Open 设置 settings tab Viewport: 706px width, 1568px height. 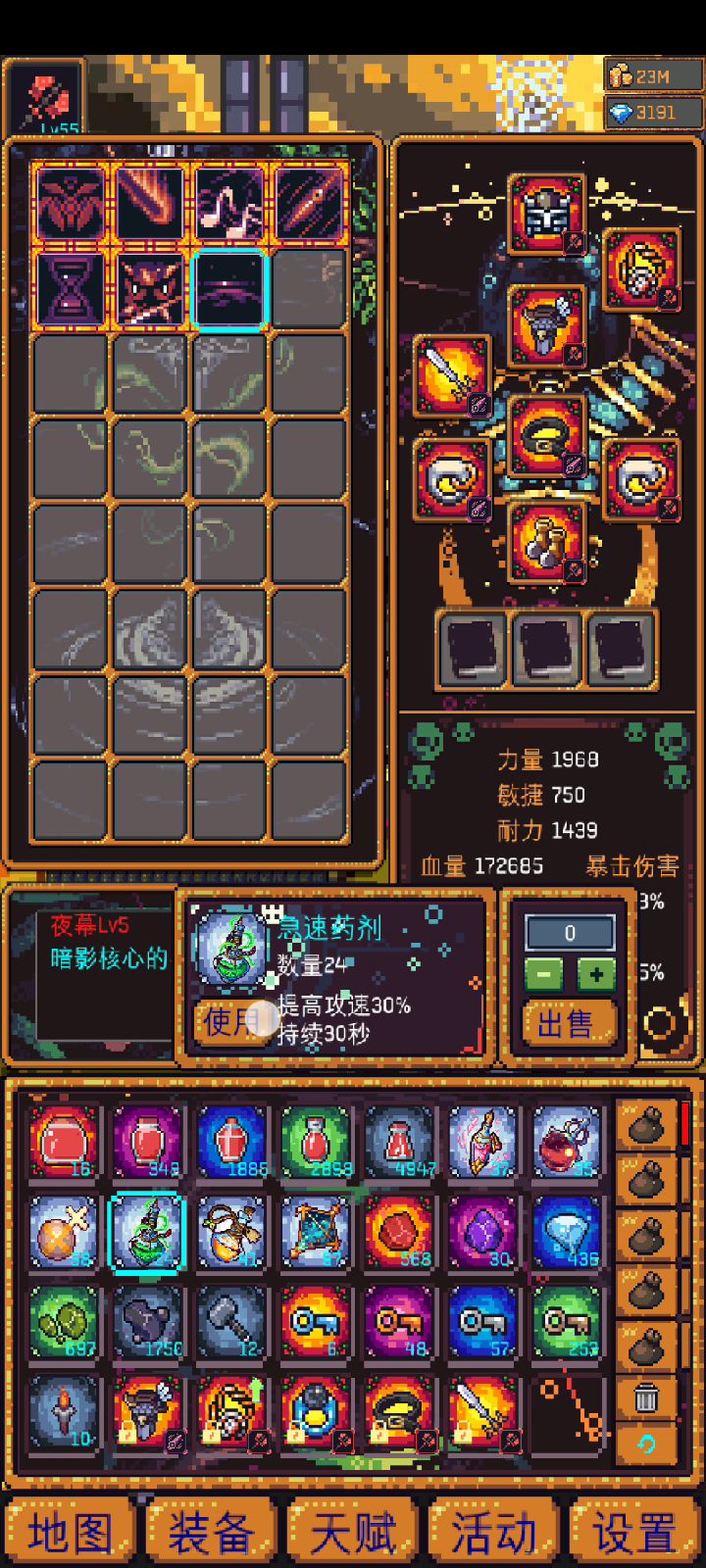[x=634, y=1532]
